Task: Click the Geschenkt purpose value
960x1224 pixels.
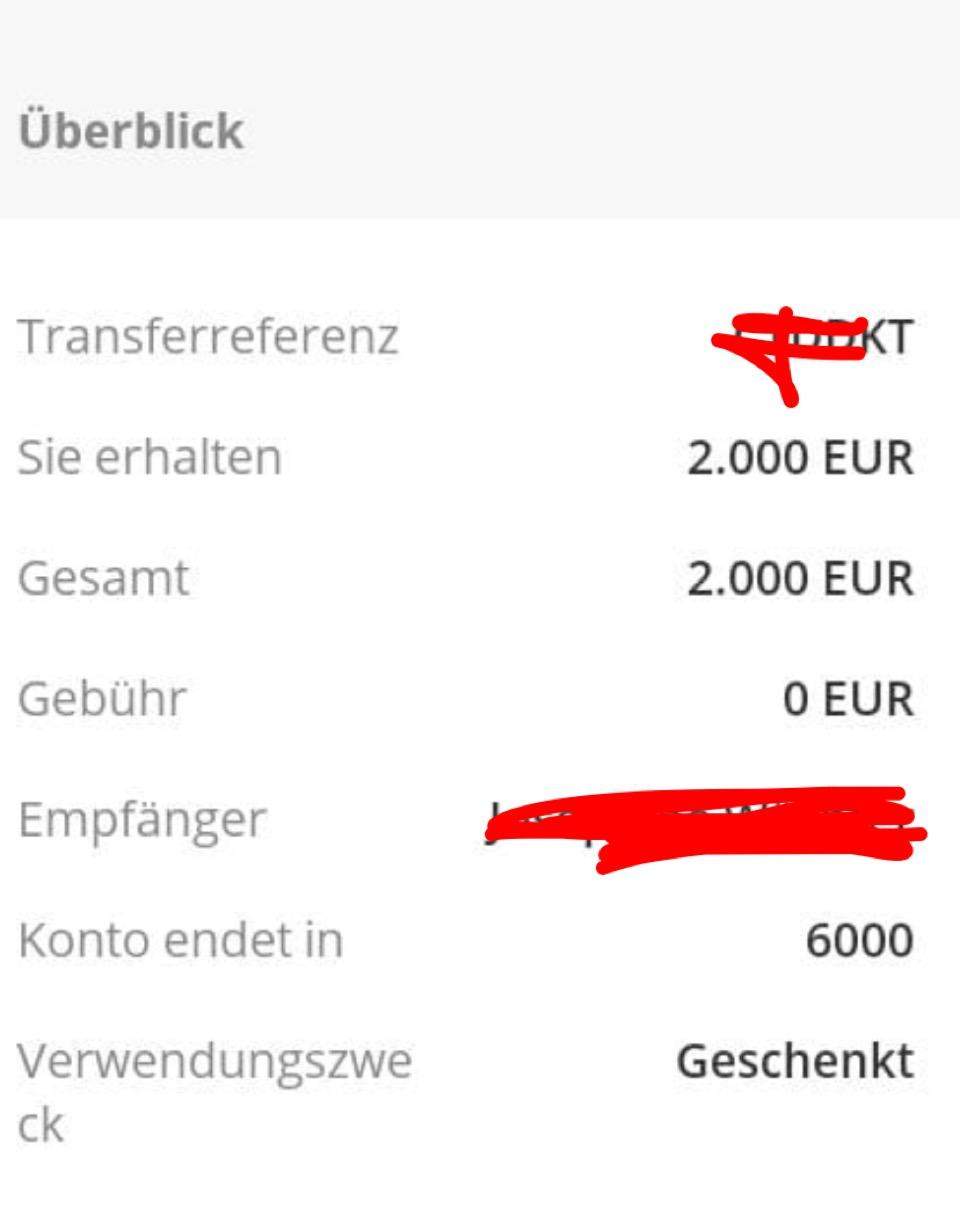Action: click(x=795, y=1062)
